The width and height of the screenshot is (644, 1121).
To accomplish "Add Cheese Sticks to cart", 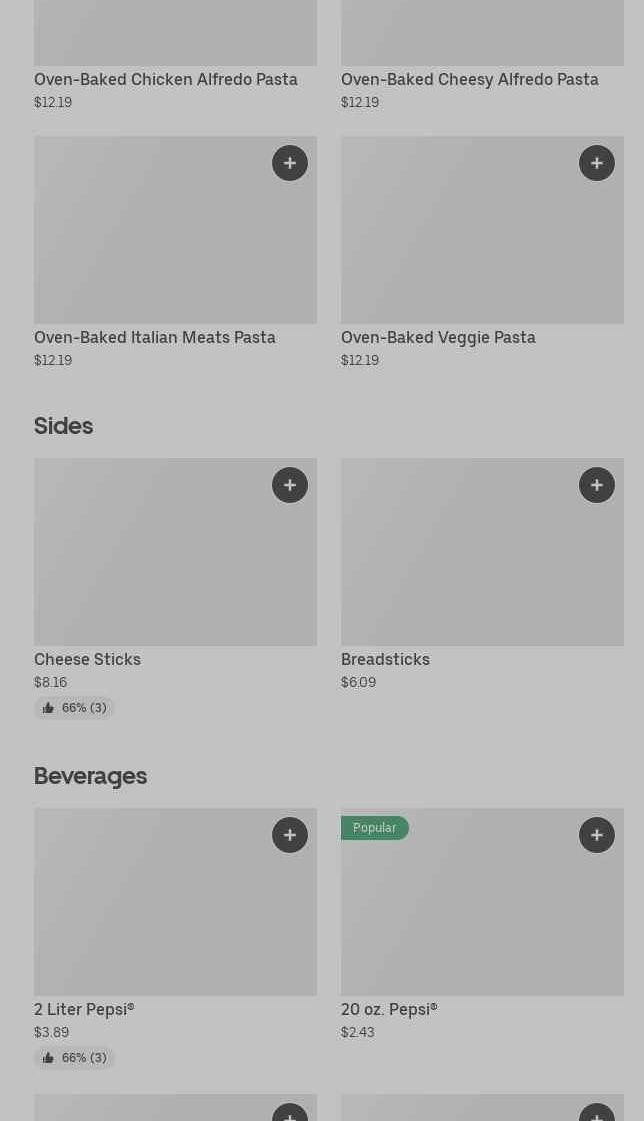I will tap(290, 485).
